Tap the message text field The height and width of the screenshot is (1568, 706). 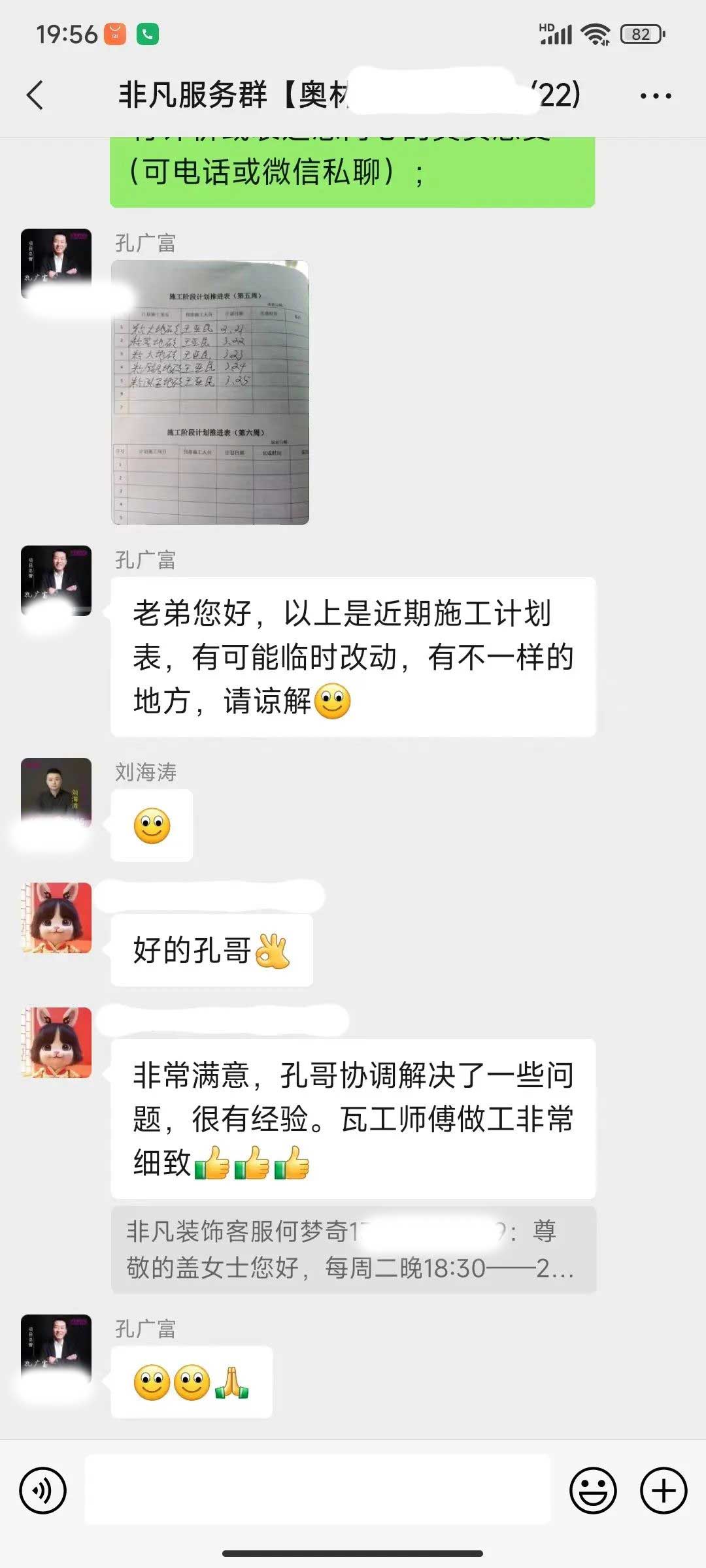[318, 1490]
